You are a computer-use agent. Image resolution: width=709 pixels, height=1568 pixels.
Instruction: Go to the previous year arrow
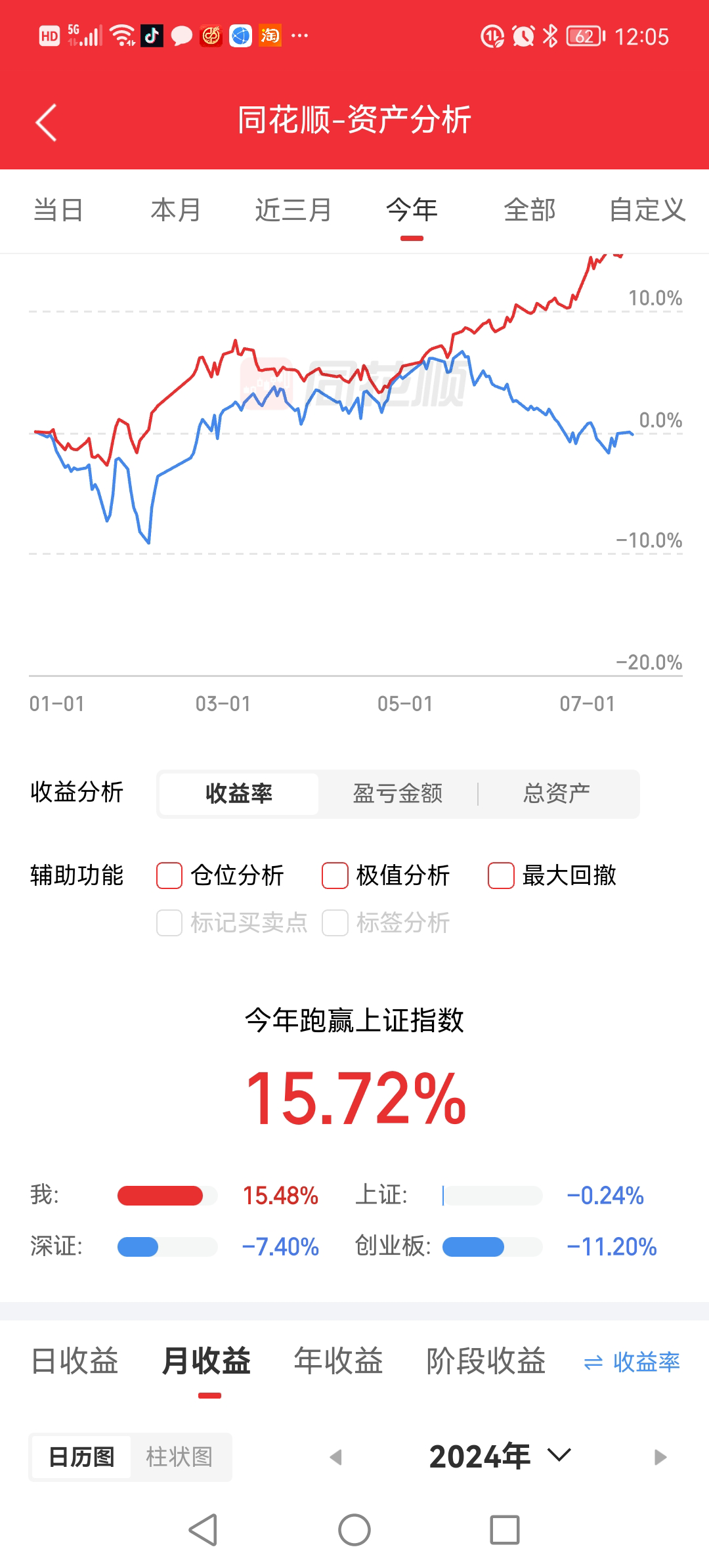point(336,1458)
